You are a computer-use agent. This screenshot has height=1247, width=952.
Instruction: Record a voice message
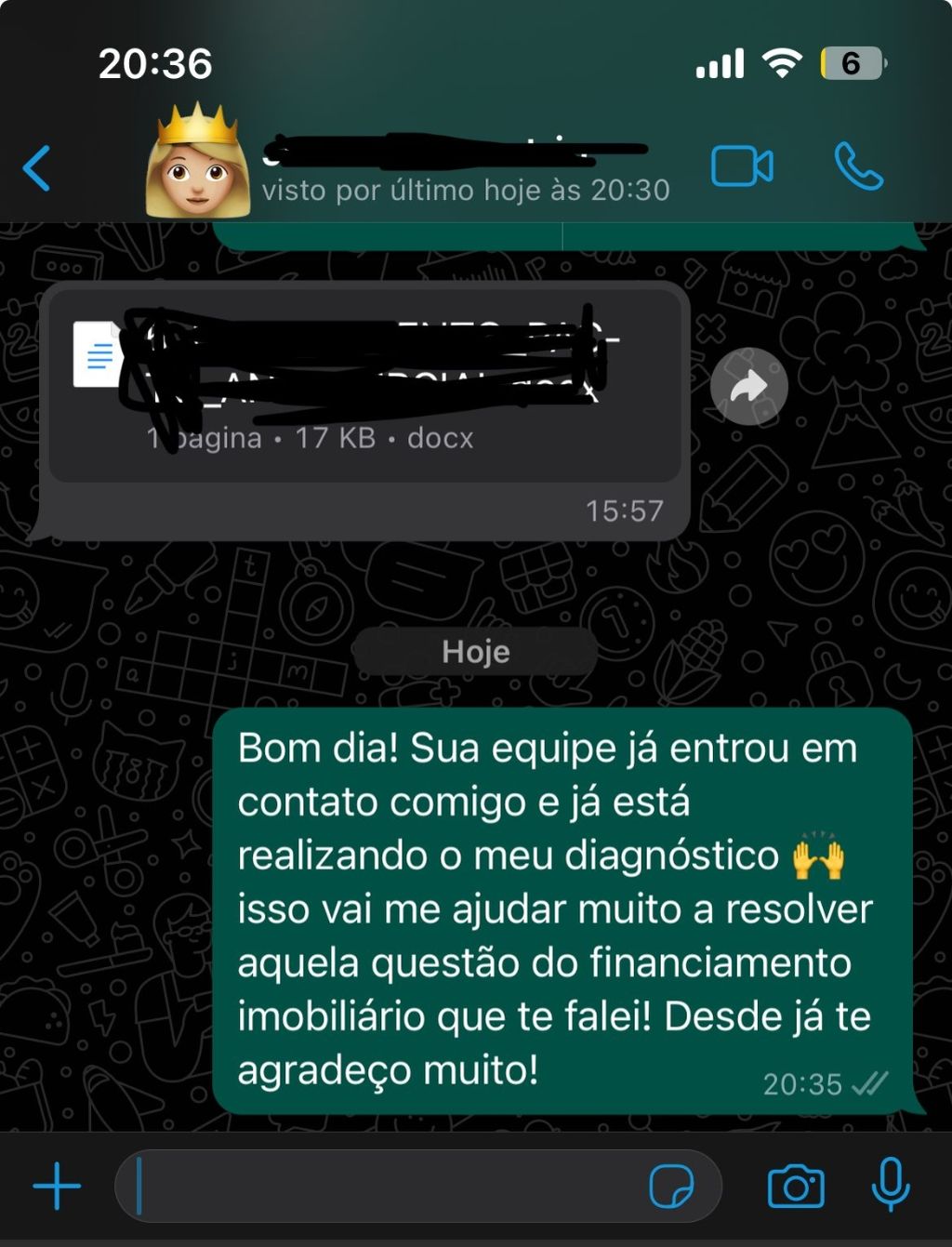pyautogui.click(x=891, y=1185)
